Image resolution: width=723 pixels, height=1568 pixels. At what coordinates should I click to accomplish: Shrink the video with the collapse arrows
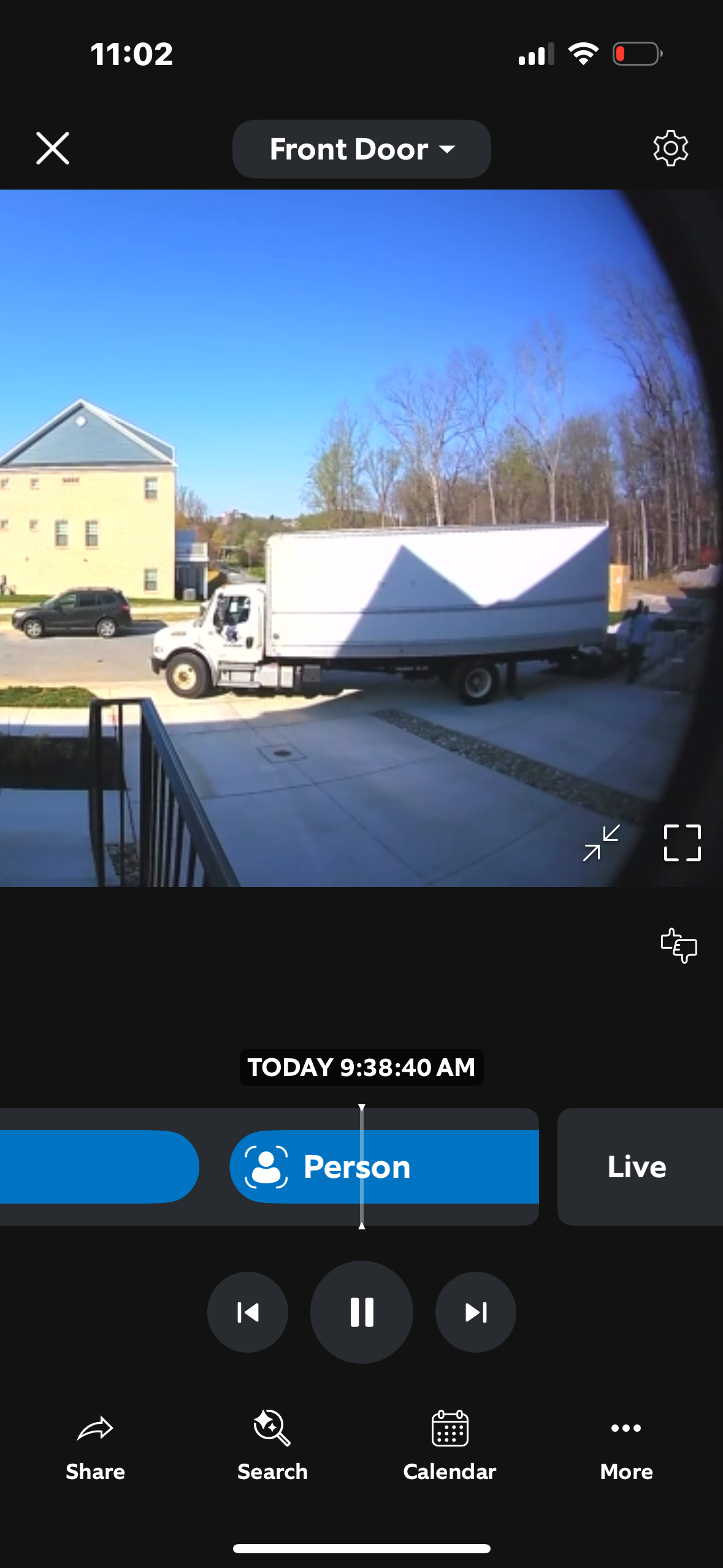pyautogui.click(x=601, y=843)
